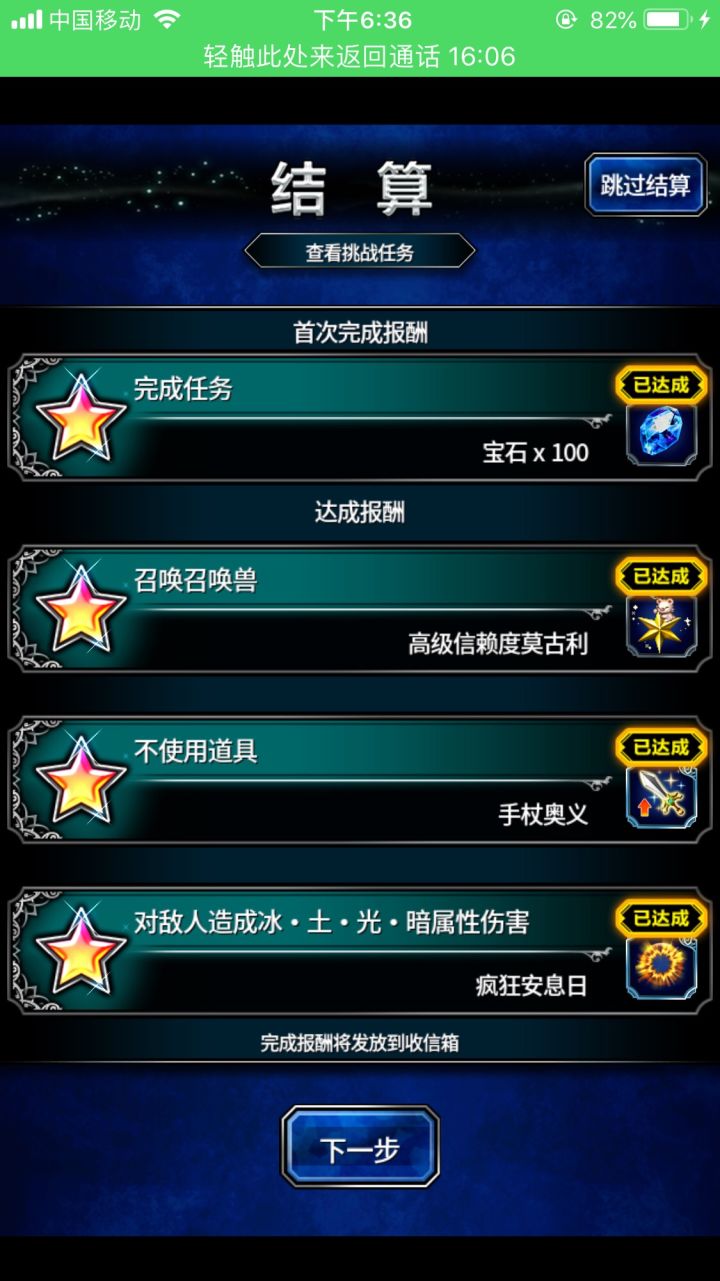Image resolution: width=720 pixels, height=1281 pixels.
Task: Select the 已达成 badge on the 不使用道具 mission
Action: [x=661, y=748]
